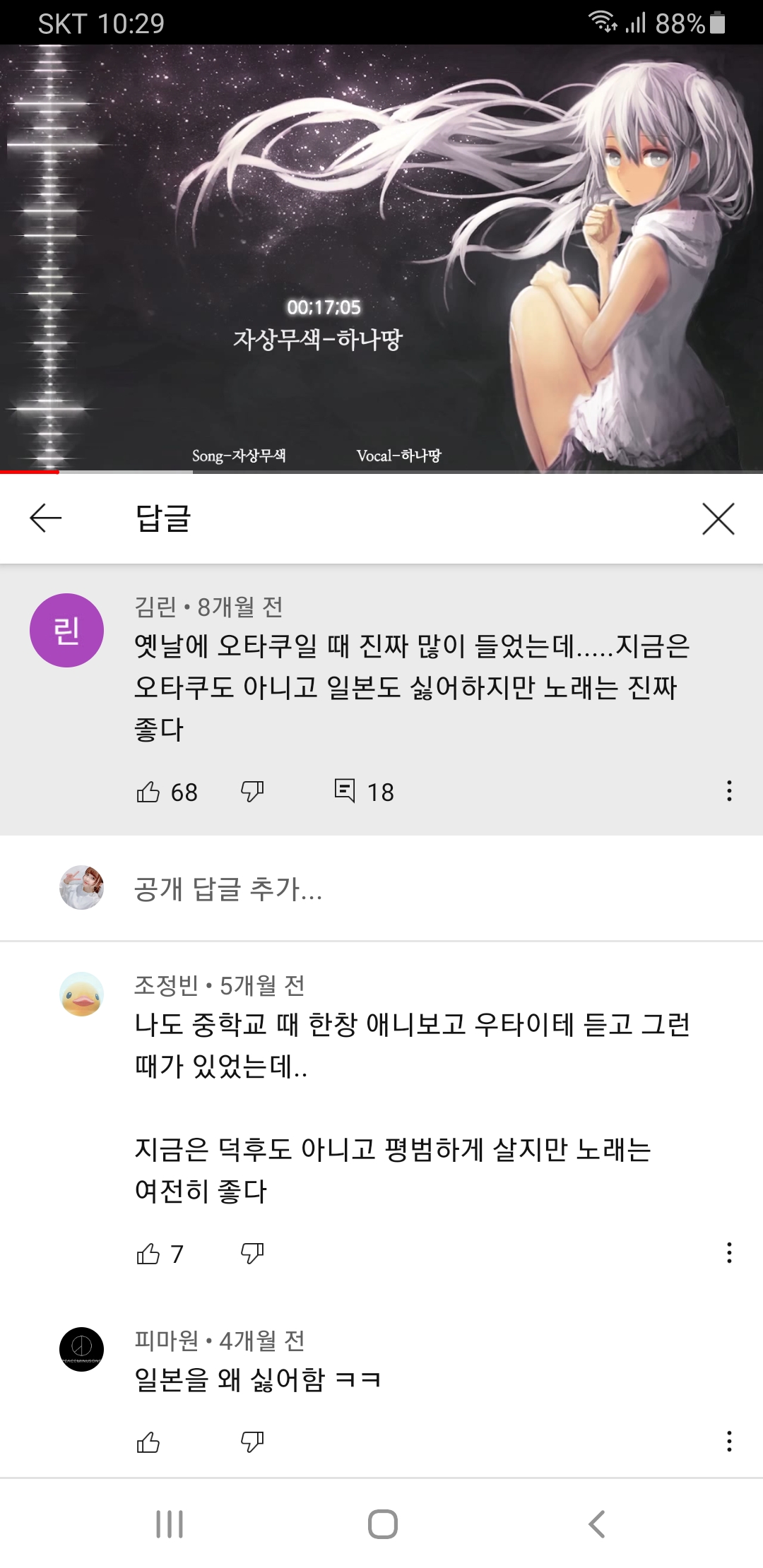This screenshot has width=763, height=1568.
Task: Like 김린's comment
Action: pos(148,792)
